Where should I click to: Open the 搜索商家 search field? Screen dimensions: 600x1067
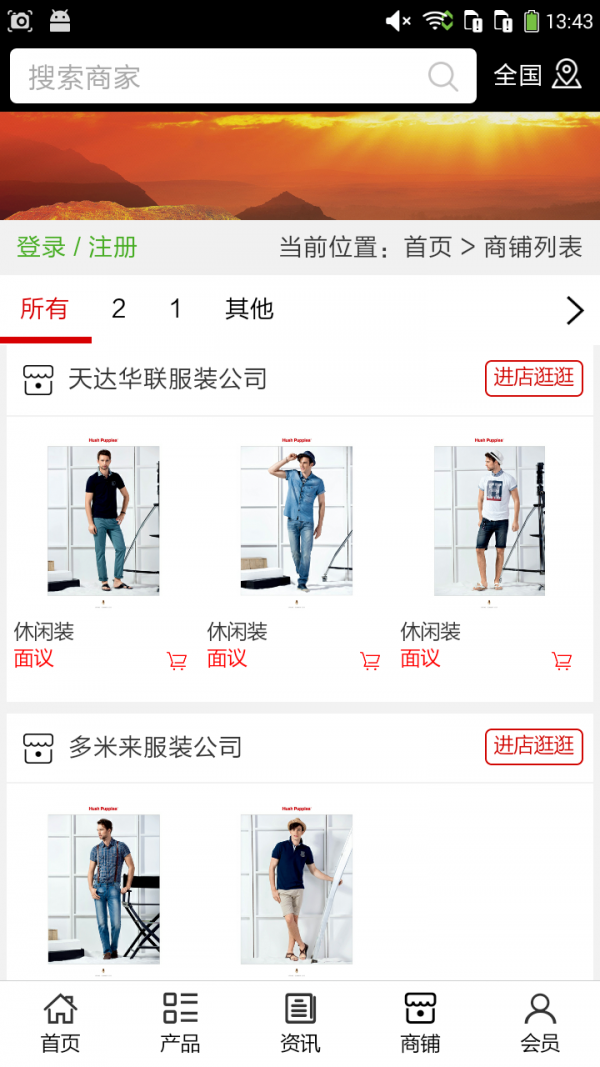tap(220, 77)
